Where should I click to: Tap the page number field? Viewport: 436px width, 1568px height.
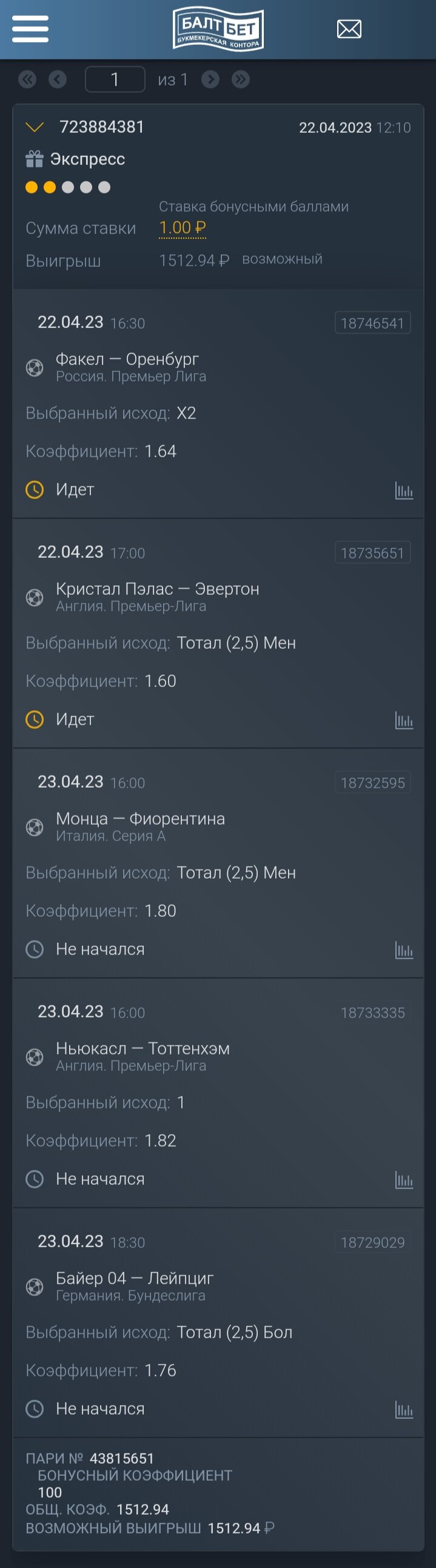(115, 79)
